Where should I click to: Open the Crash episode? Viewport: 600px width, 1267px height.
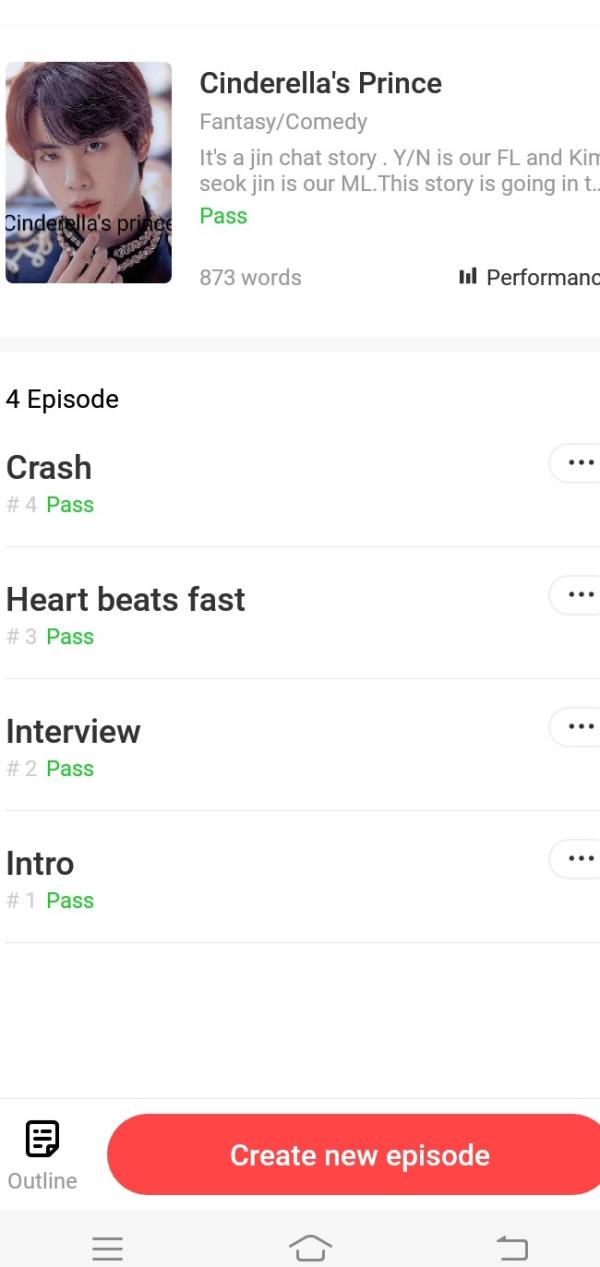[49, 468]
